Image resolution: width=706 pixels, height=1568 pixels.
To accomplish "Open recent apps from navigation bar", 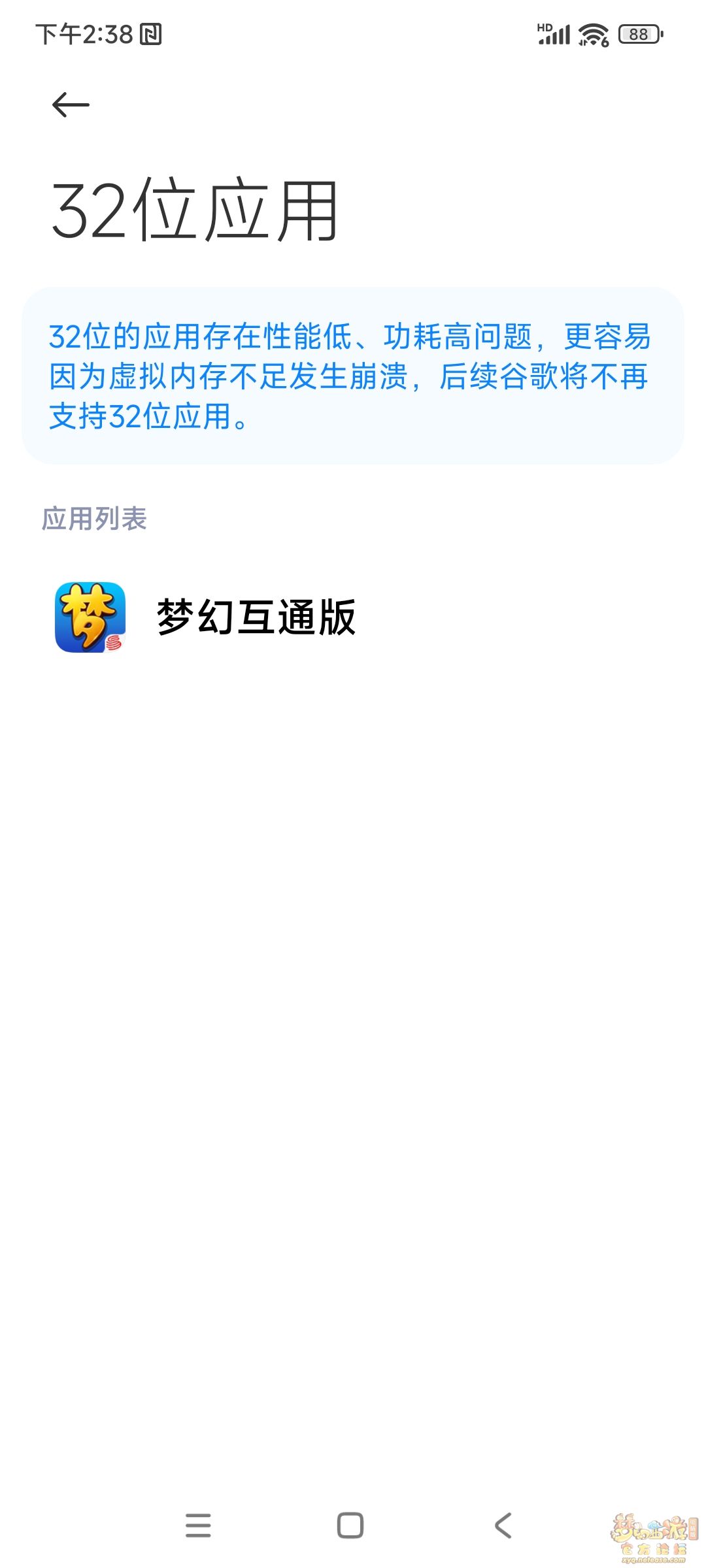I will tap(198, 1526).
